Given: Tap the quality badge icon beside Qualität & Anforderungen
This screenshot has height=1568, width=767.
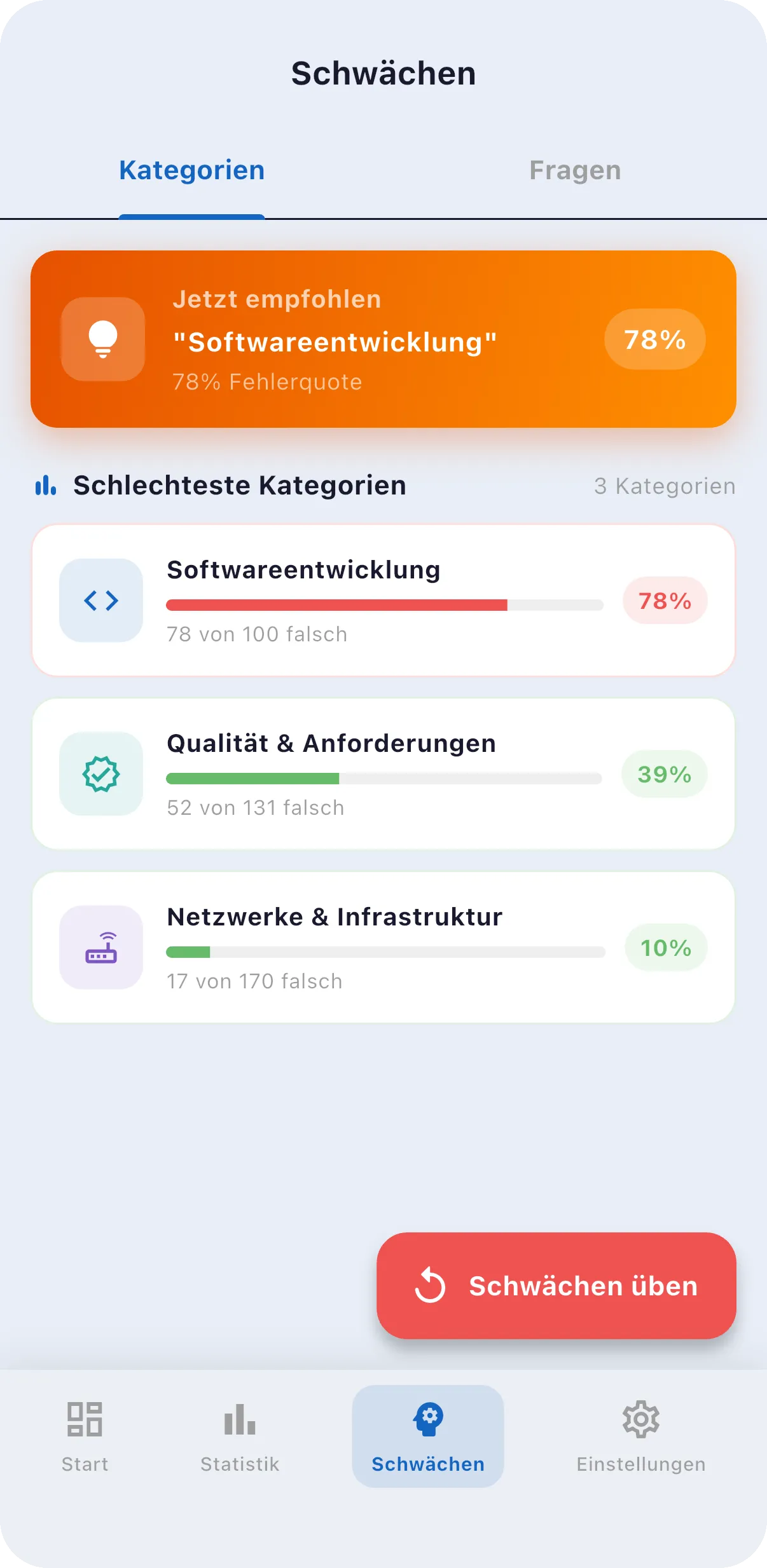Looking at the screenshot, I should pyautogui.click(x=100, y=774).
